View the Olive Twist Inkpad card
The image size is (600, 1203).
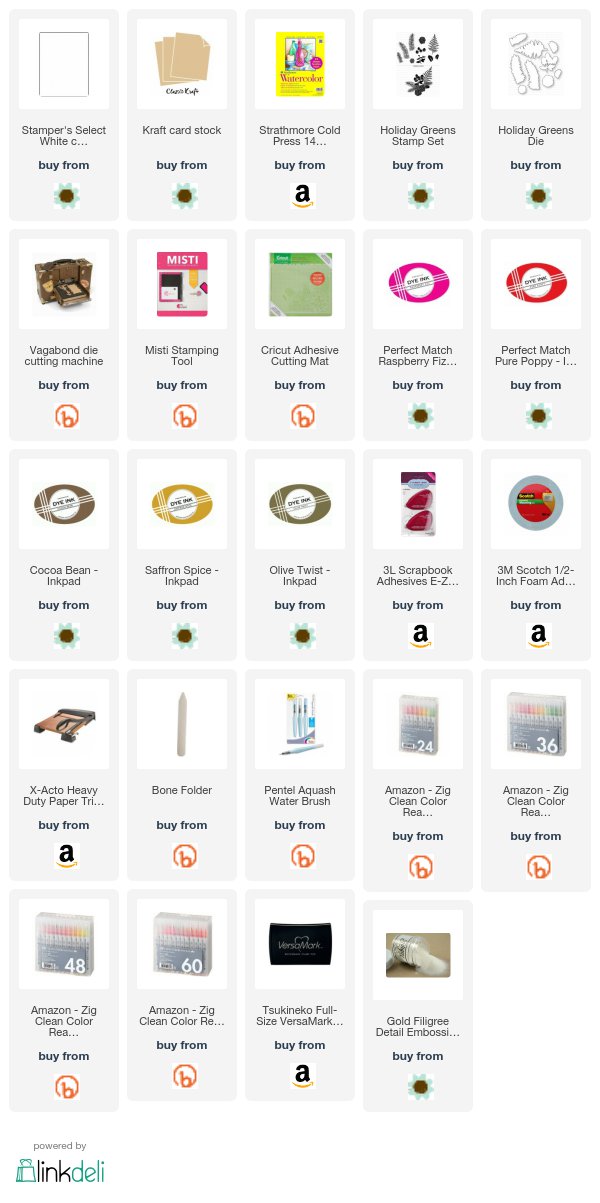pos(300,555)
